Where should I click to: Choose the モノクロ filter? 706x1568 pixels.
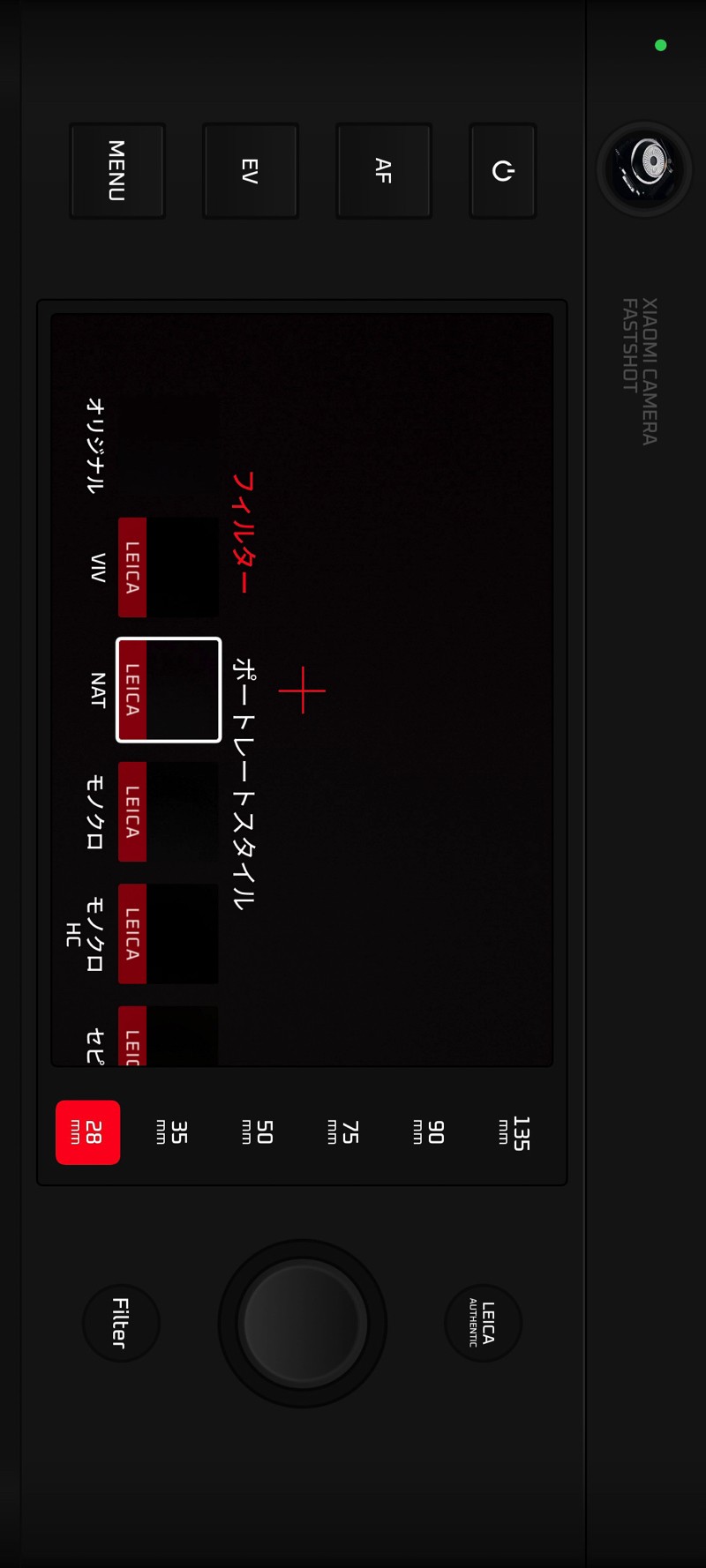click(x=168, y=811)
